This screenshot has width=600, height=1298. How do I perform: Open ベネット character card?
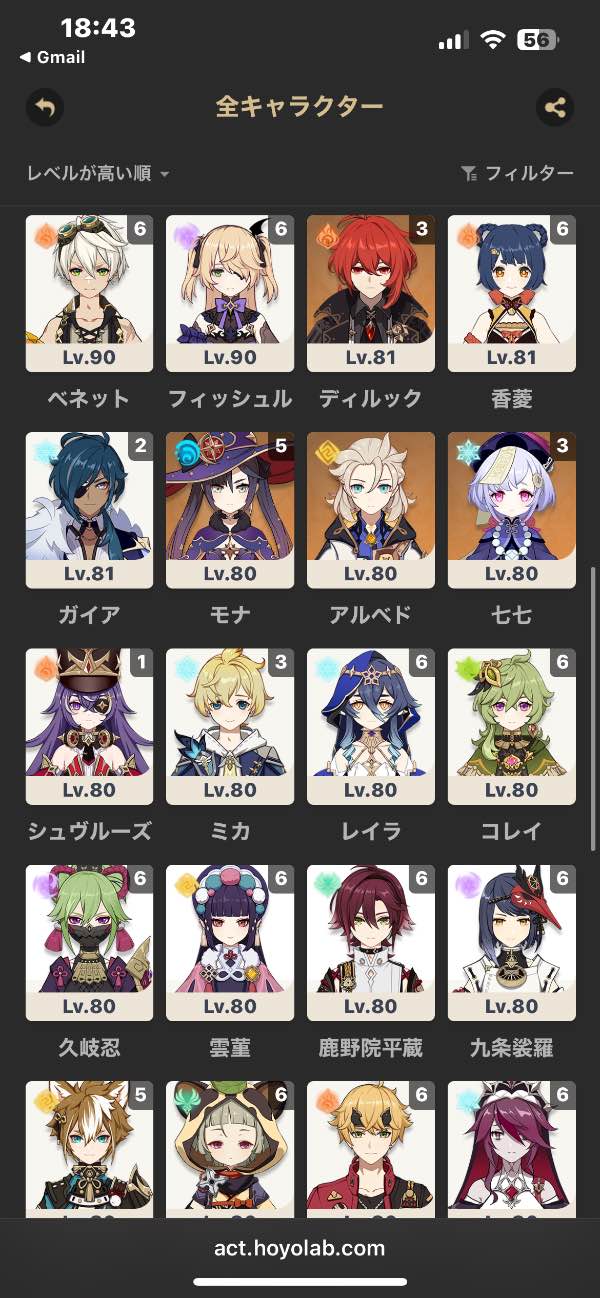coord(89,293)
